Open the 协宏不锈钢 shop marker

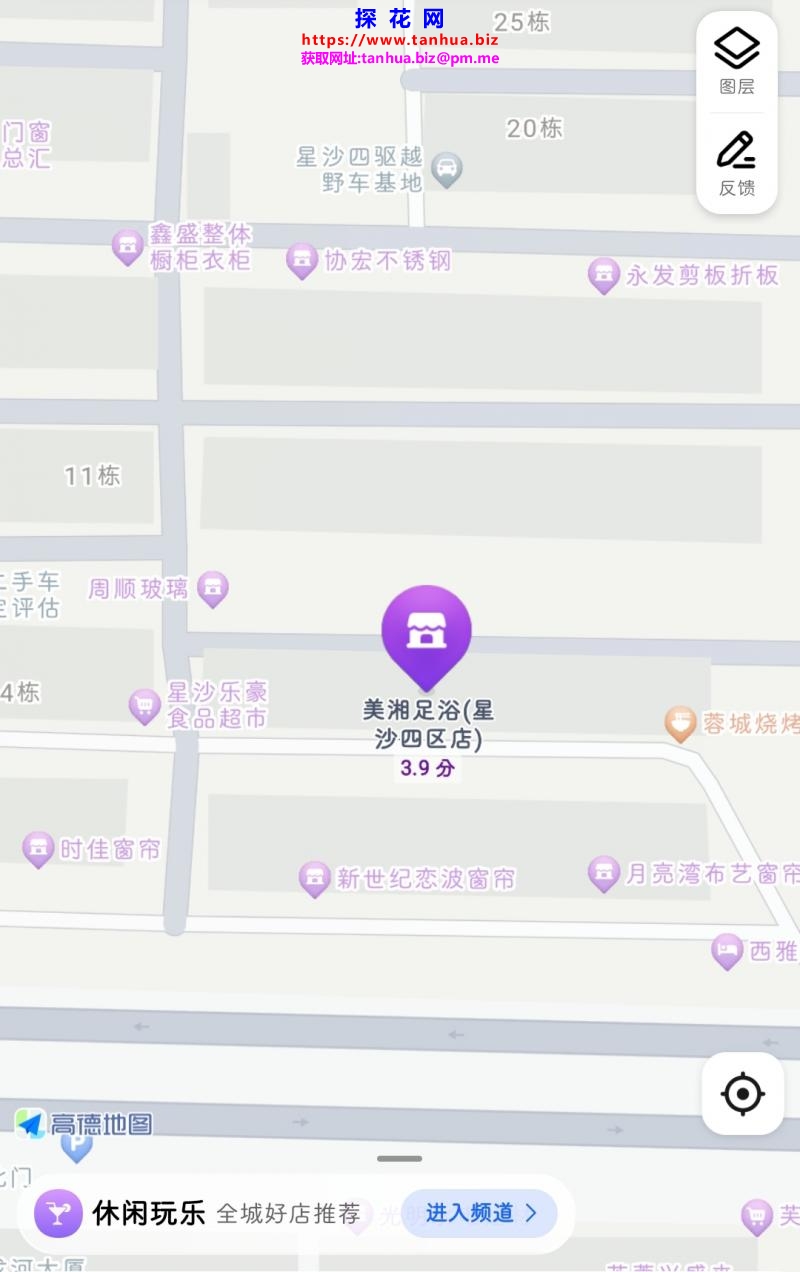click(x=302, y=260)
